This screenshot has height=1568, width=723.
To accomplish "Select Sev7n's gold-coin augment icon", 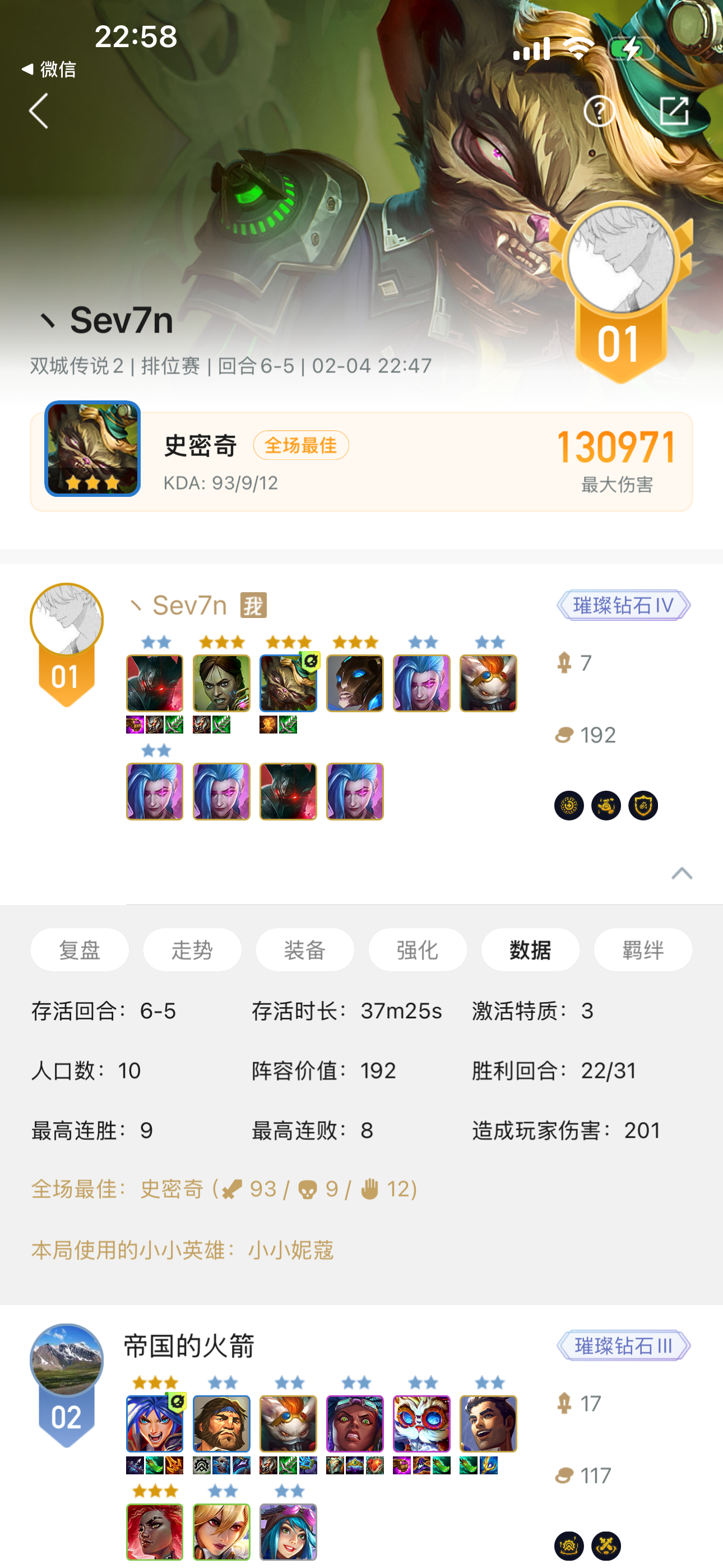I will point(568,806).
